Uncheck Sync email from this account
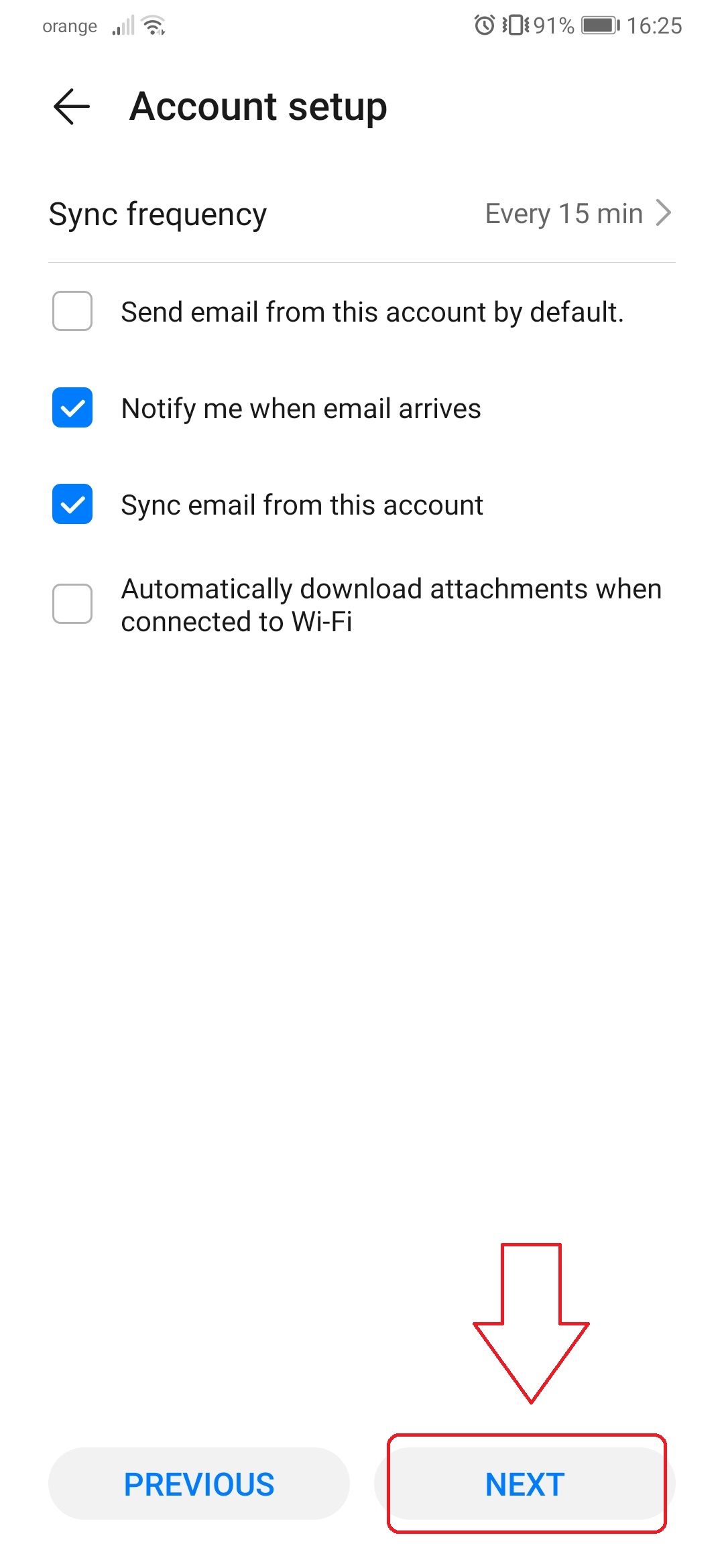The height and width of the screenshot is (1568, 724). click(72, 504)
